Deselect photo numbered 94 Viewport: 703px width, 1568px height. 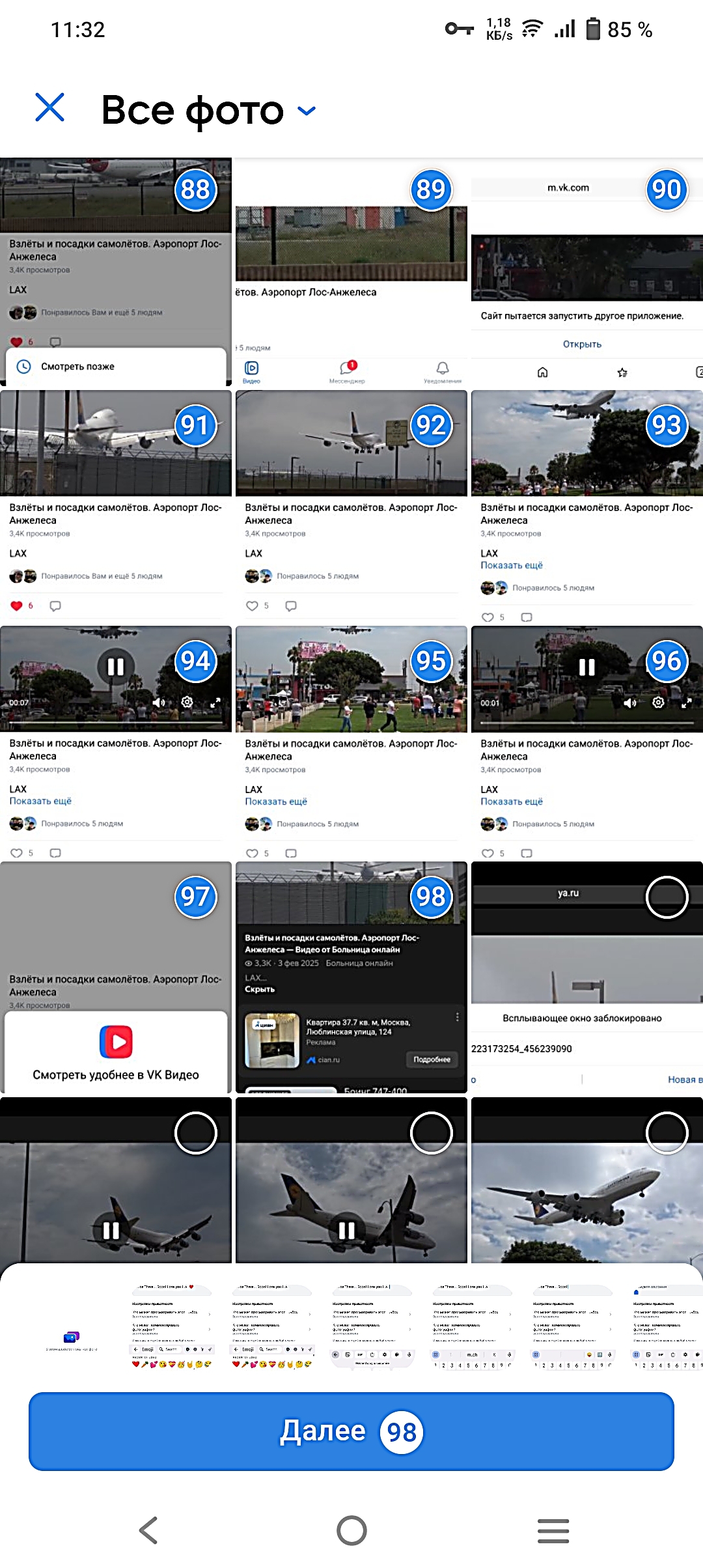click(195, 662)
